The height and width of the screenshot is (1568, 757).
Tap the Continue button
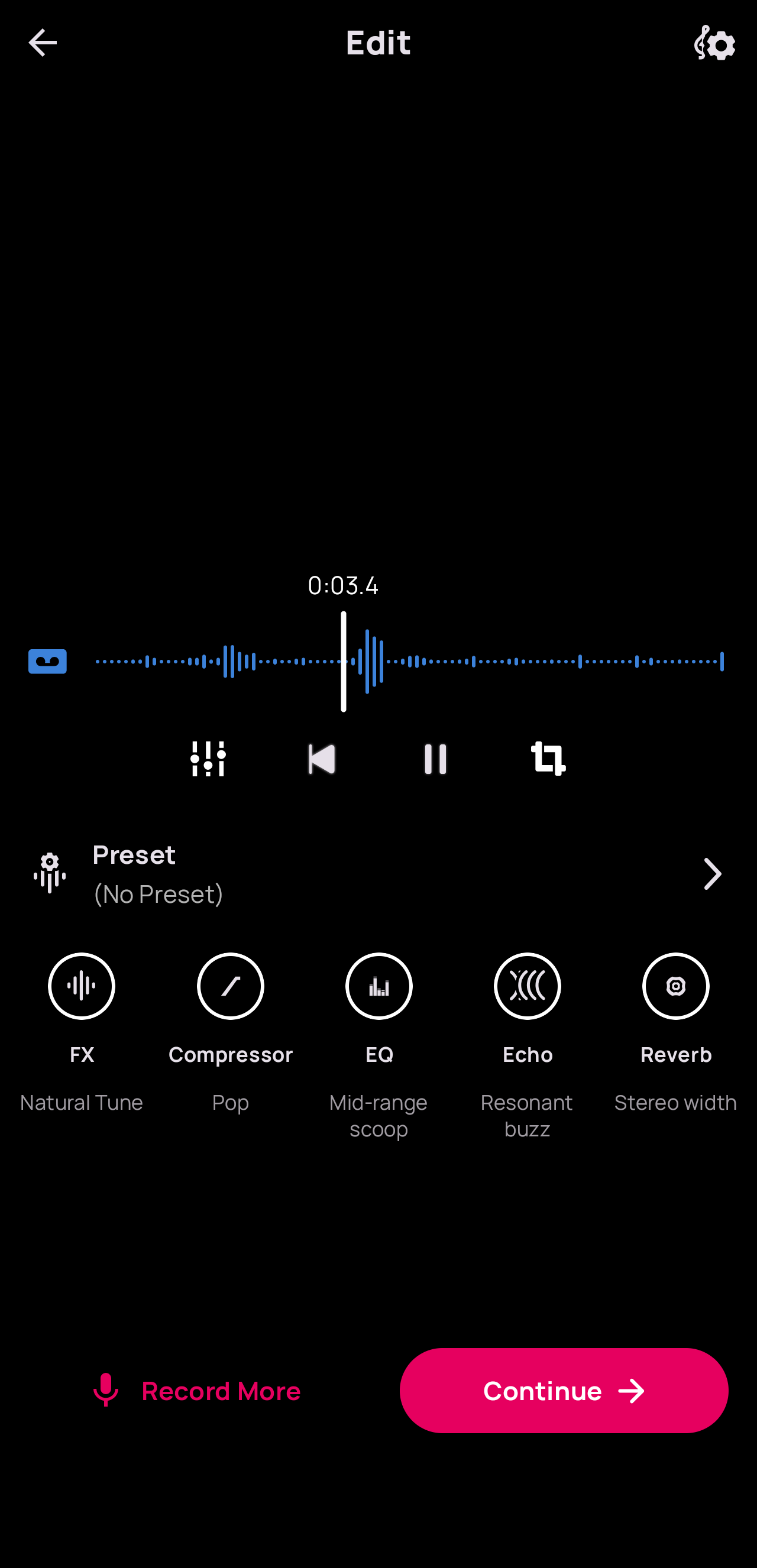(564, 1391)
